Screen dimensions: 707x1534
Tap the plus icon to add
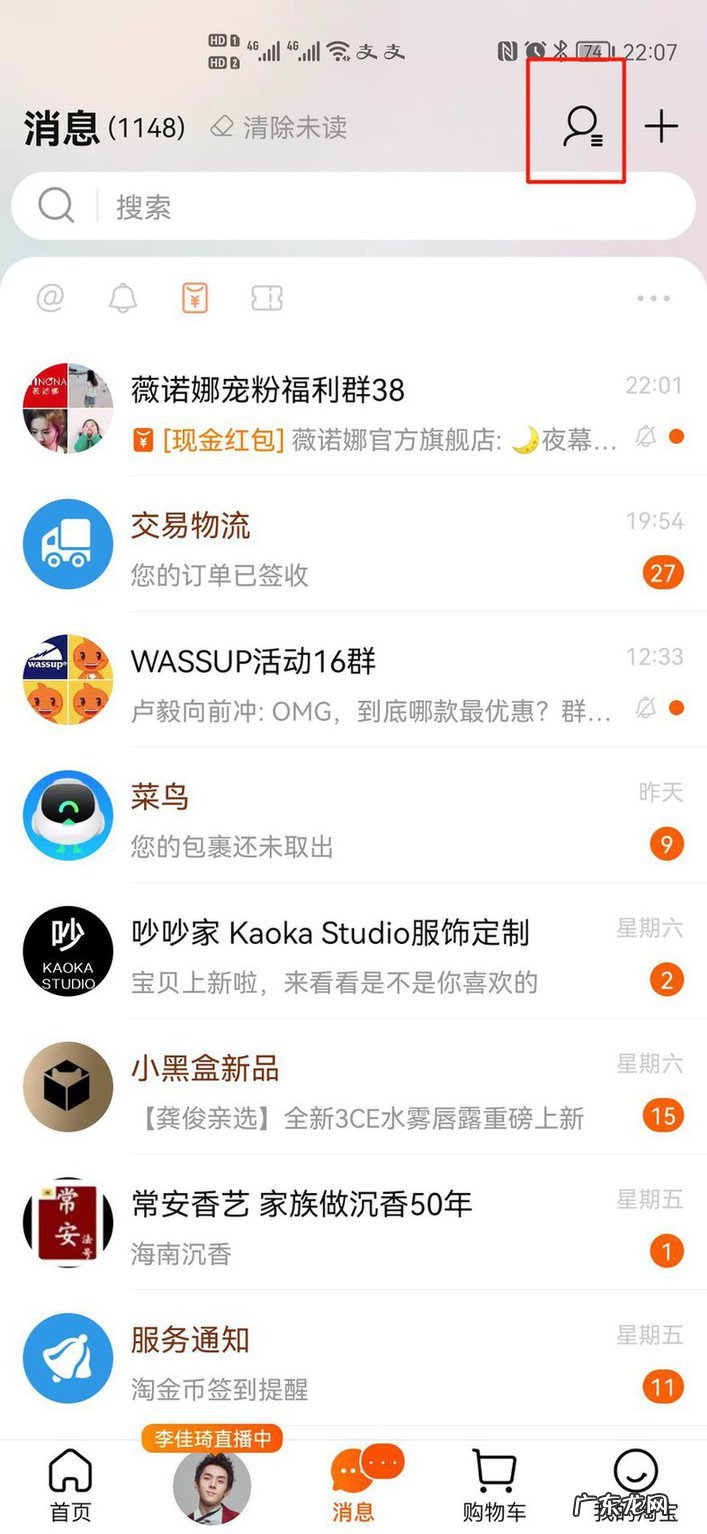pyautogui.click(x=661, y=126)
